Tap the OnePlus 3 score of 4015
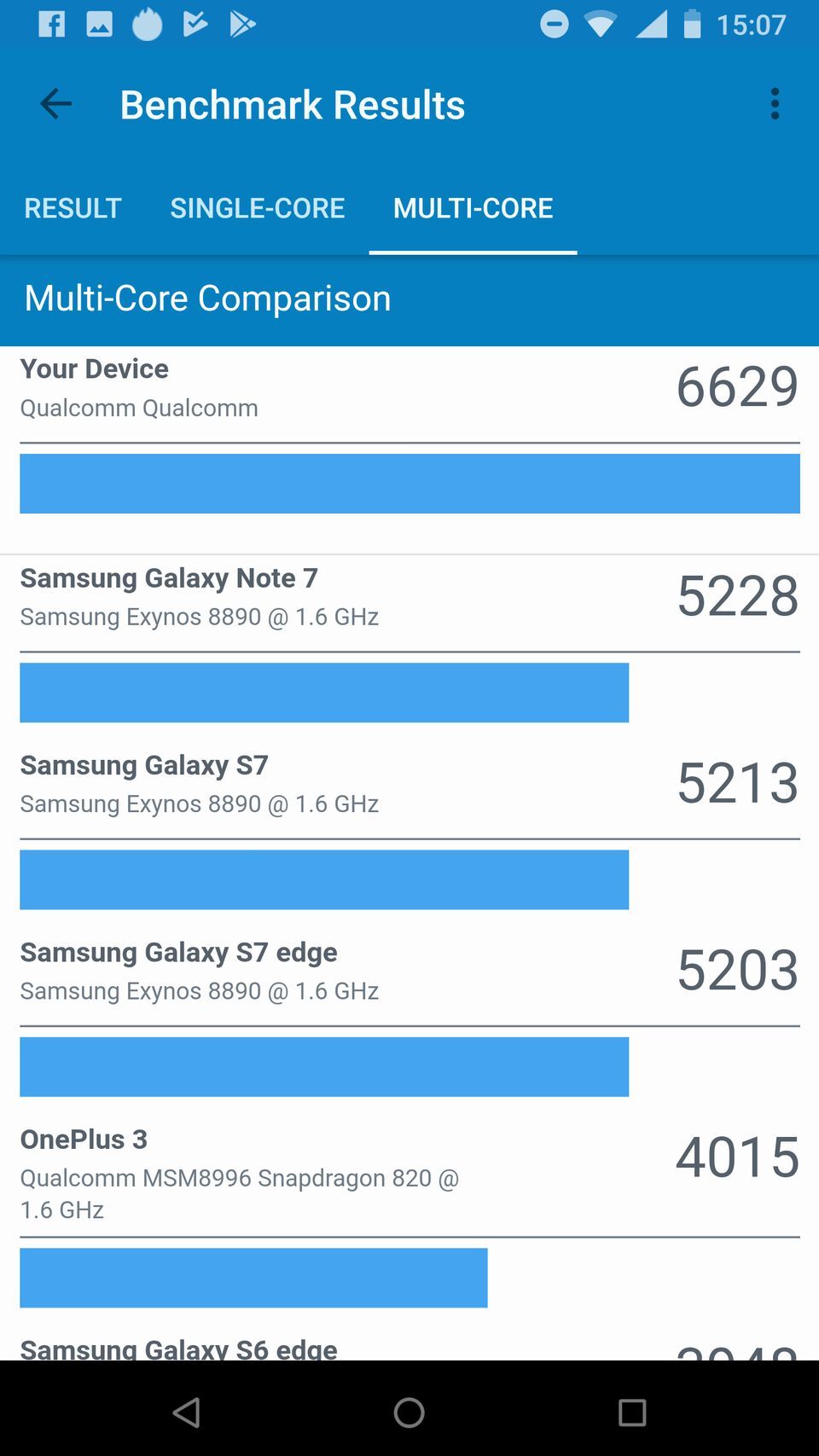The width and height of the screenshot is (819, 1456). click(736, 1157)
